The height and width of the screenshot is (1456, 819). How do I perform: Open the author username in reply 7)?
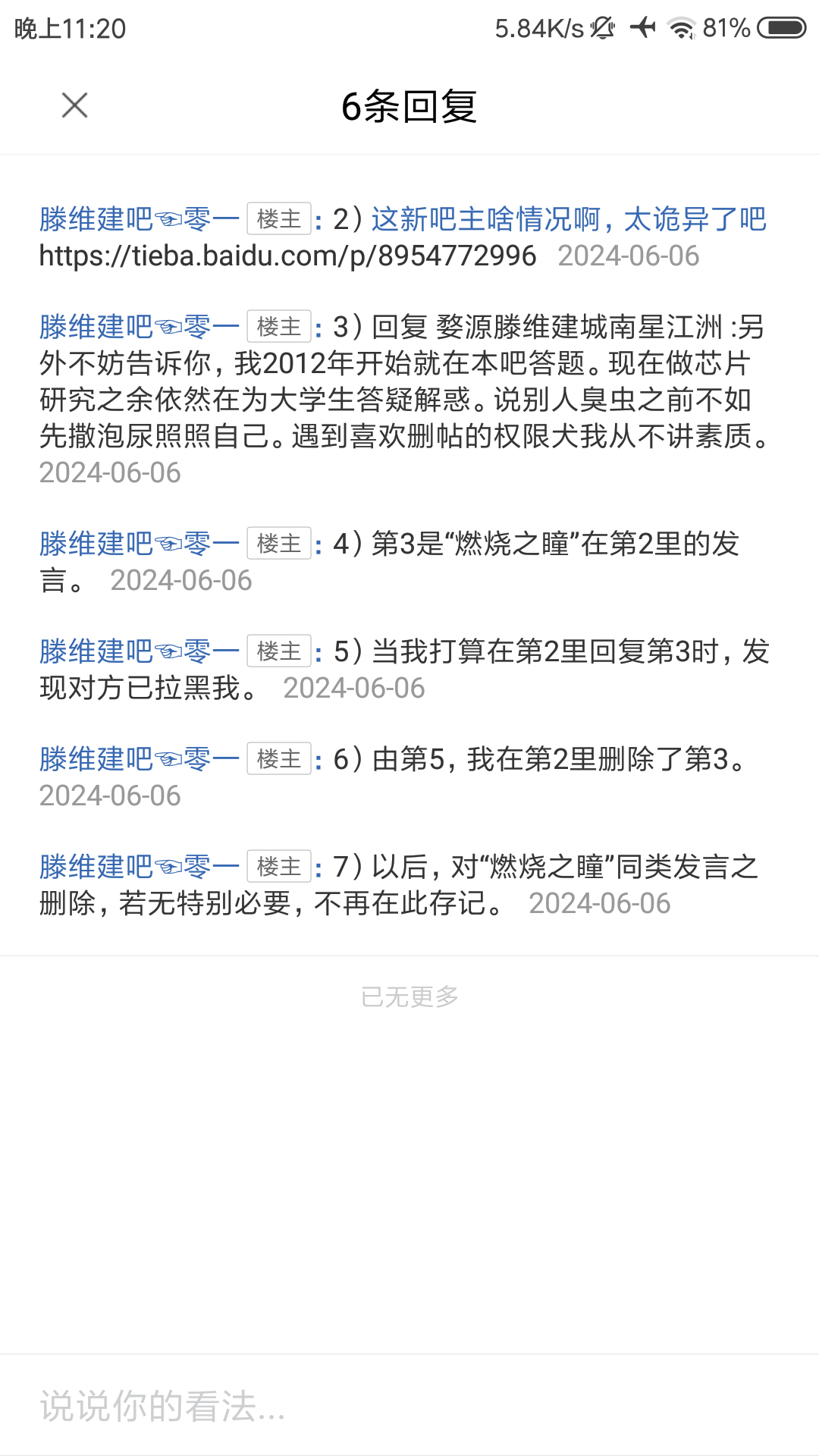point(140,867)
